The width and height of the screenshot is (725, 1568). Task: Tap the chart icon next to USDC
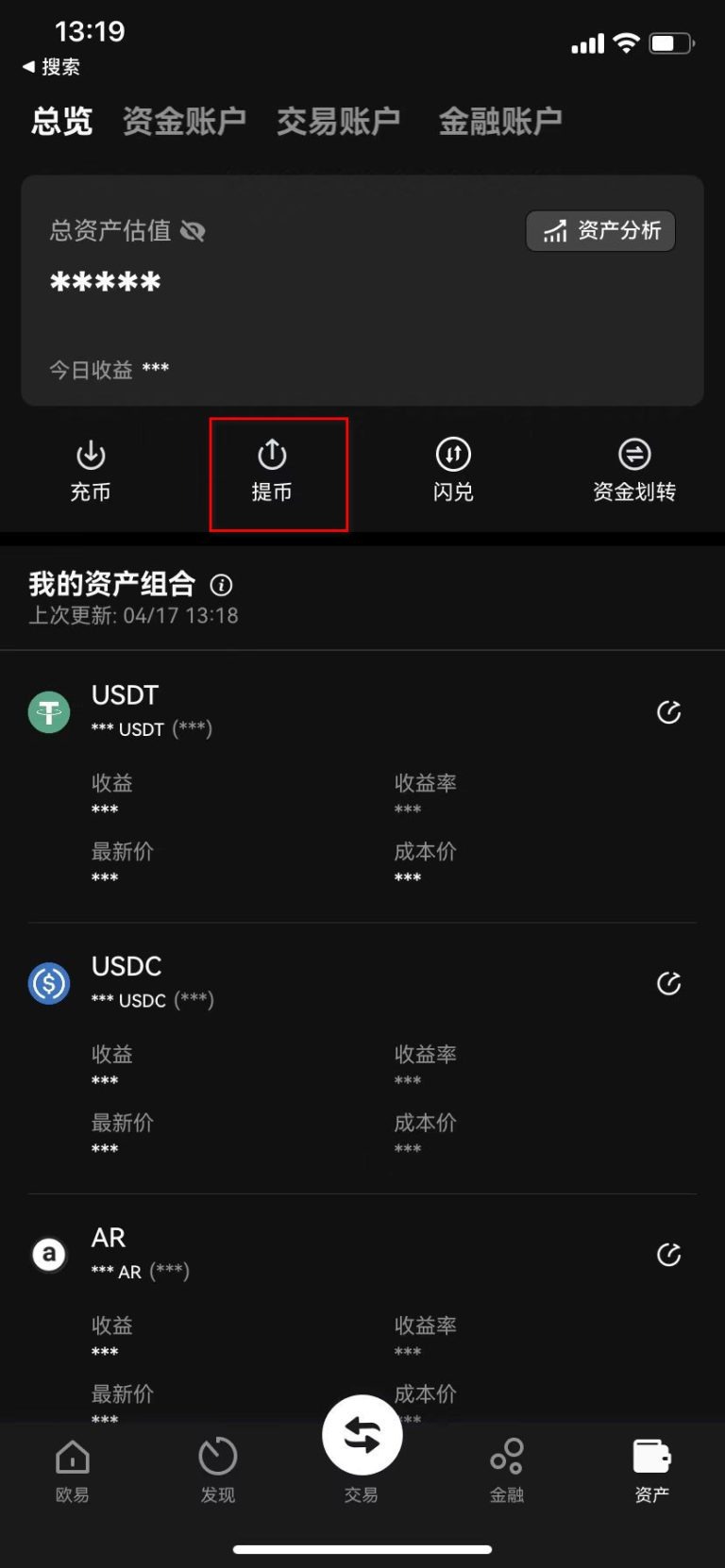(669, 984)
